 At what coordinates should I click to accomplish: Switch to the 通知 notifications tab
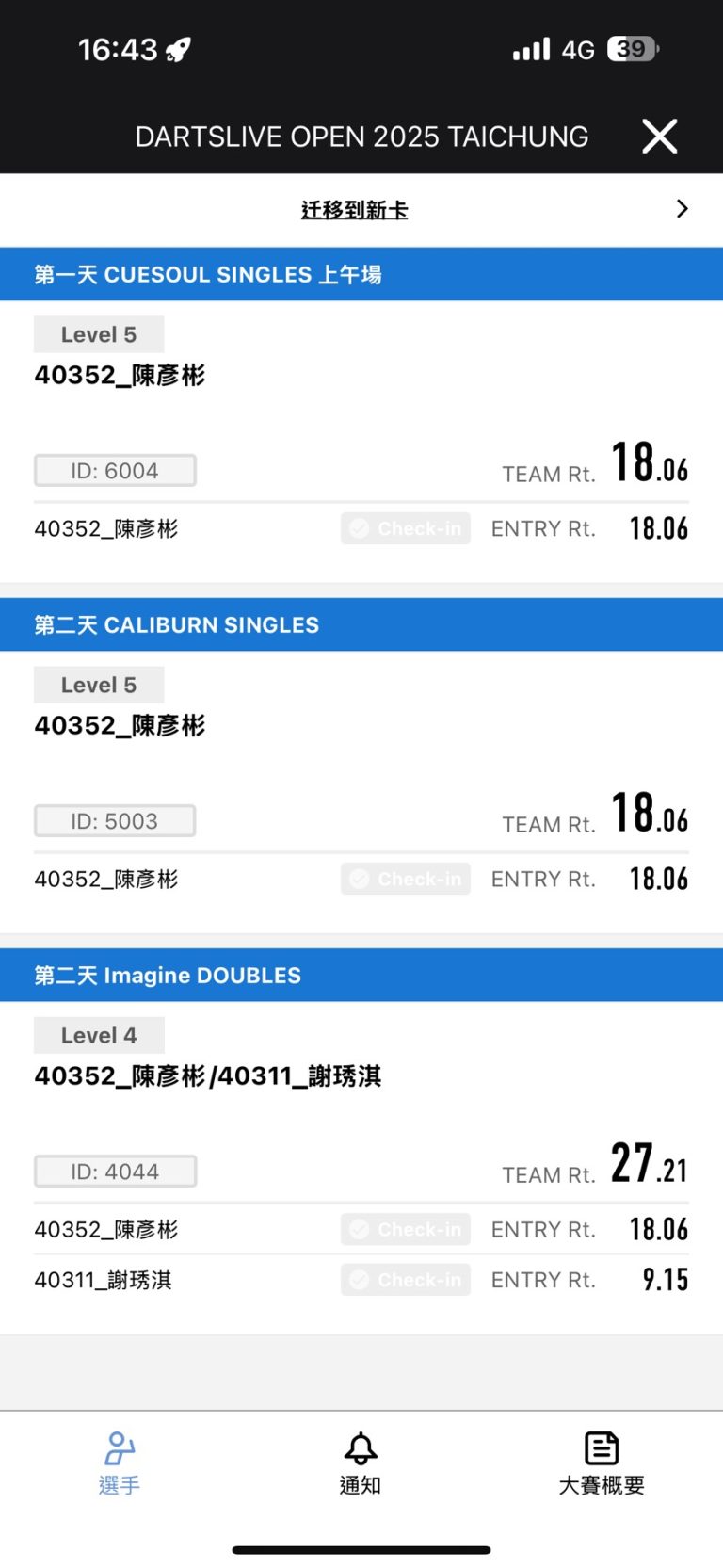[x=360, y=1464]
